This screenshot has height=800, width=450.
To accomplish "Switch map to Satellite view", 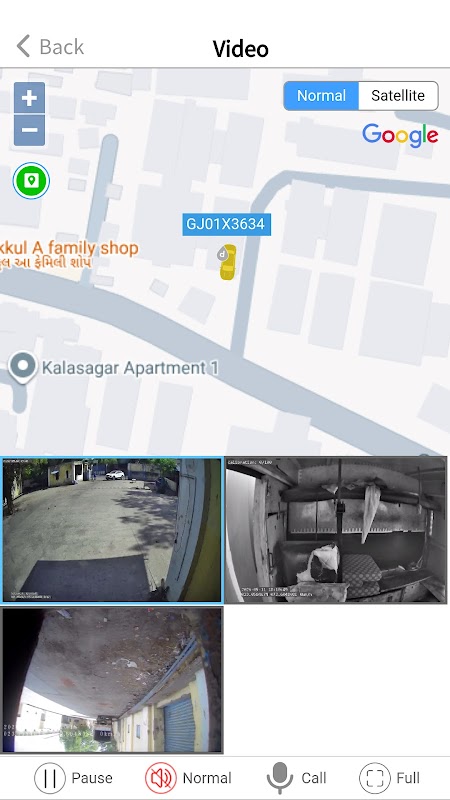I will point(398,96).
